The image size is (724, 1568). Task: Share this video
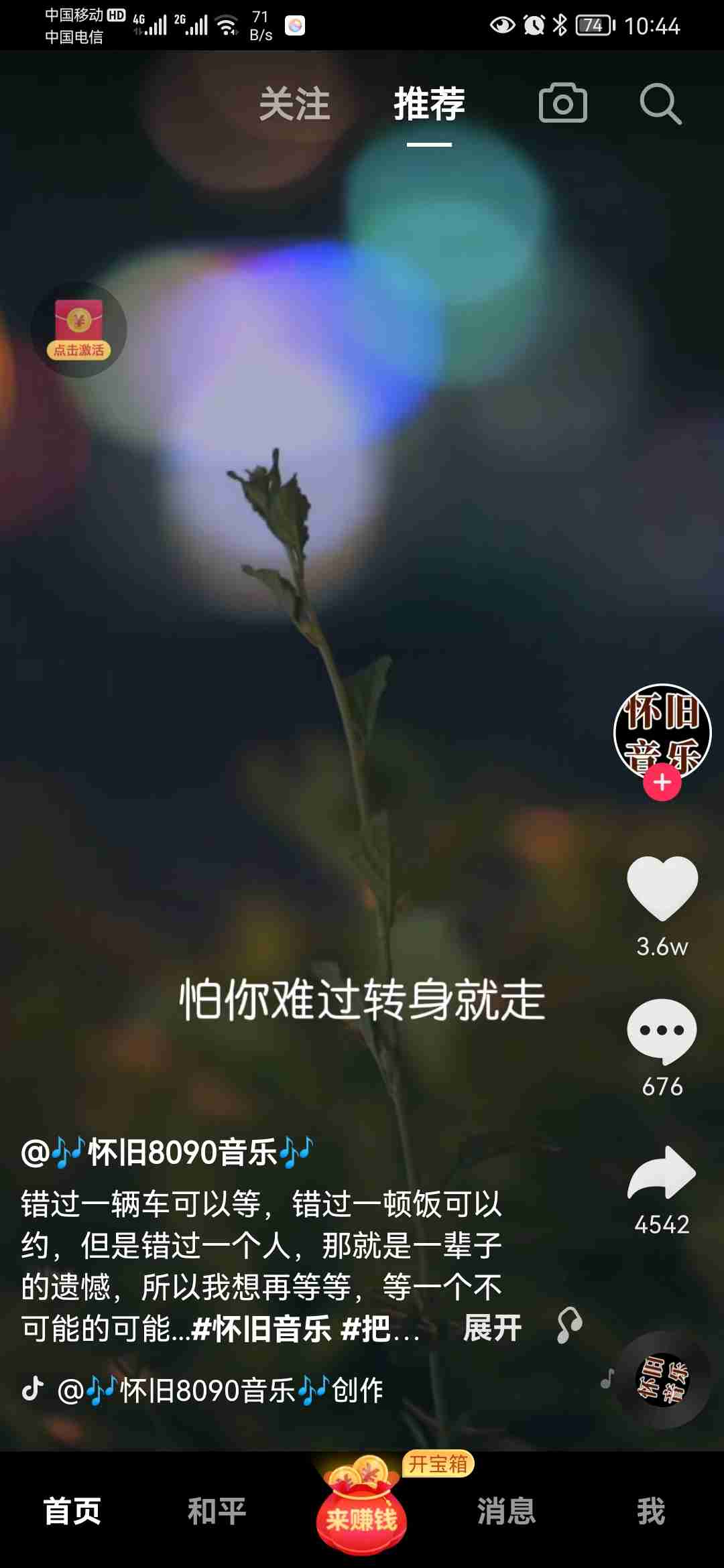(662, 1173)
